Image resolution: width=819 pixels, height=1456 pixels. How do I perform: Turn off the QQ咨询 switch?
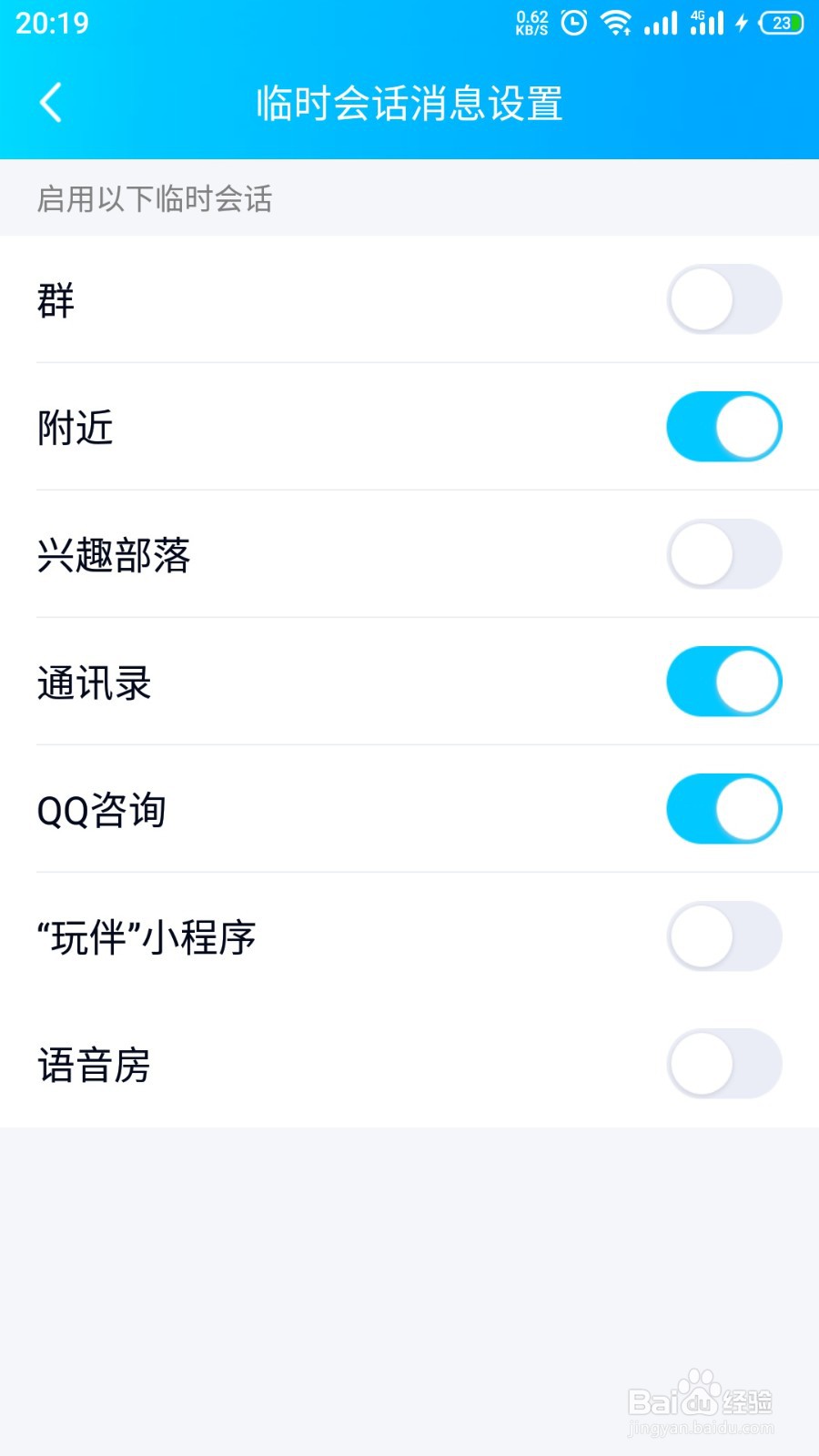tap(724, 809)
